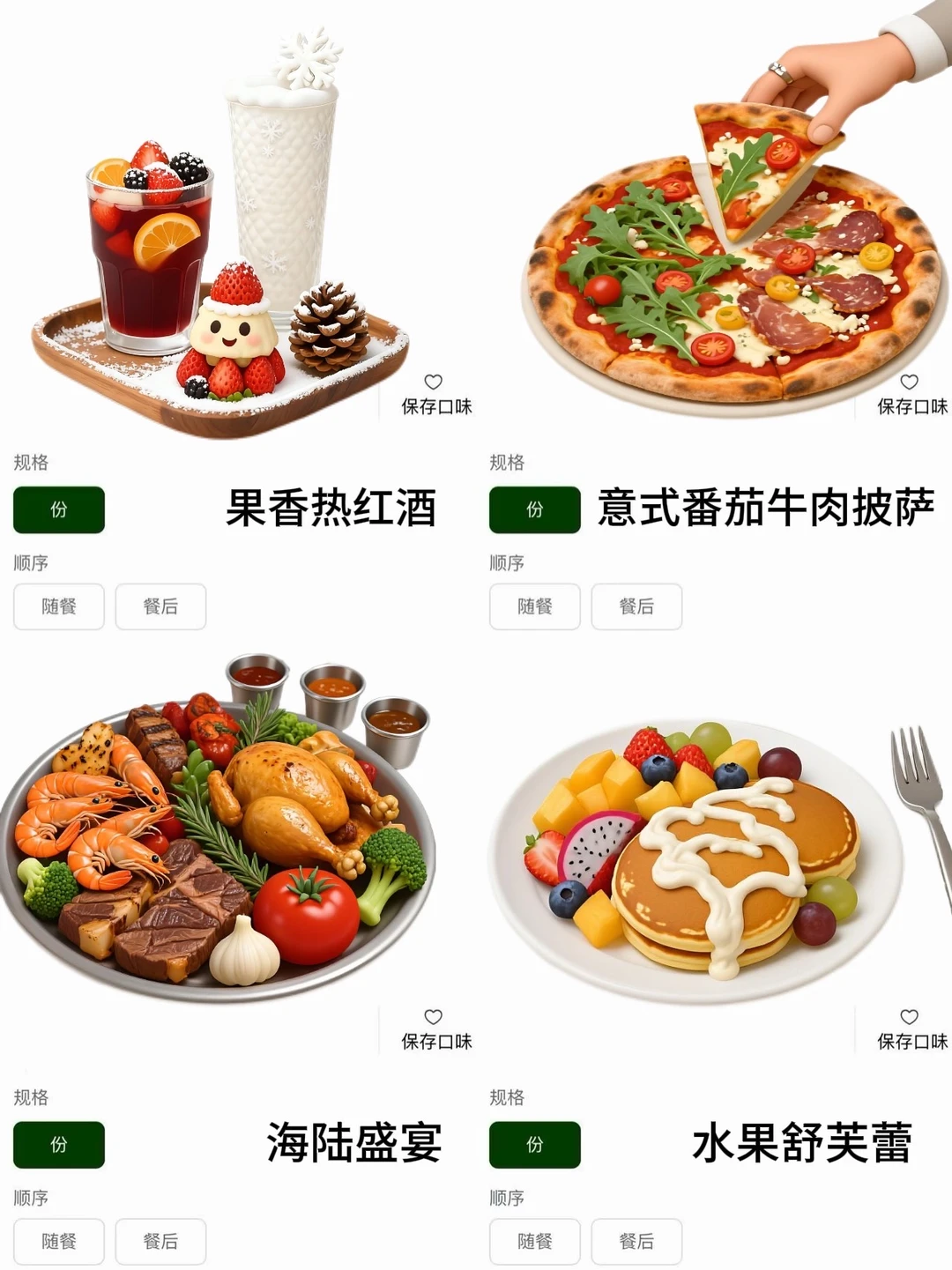Click 保存口味 text under the pizza dish
The height and width of the screenshot is (1270, 952).
pos(911,407)
